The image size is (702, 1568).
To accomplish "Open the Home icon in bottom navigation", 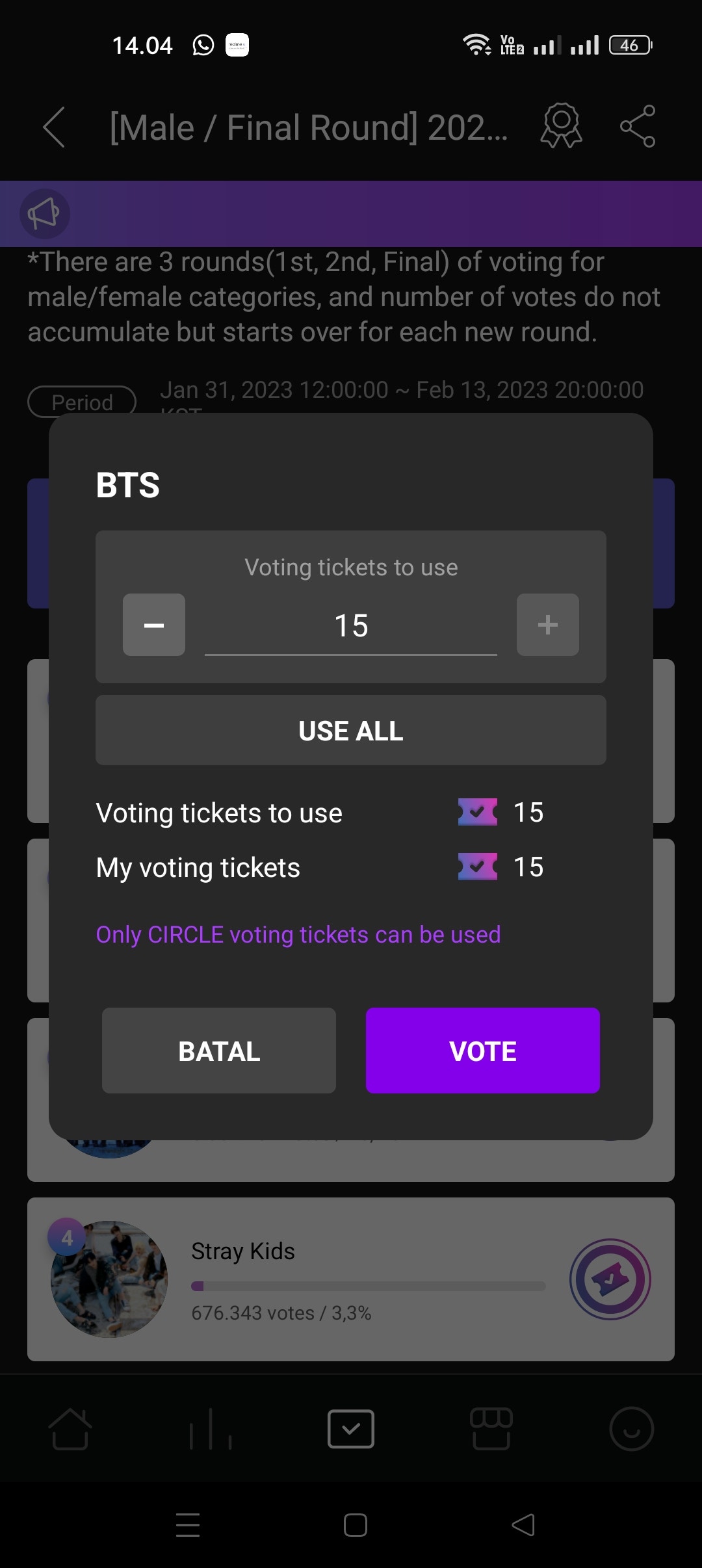I will 70,1428.
